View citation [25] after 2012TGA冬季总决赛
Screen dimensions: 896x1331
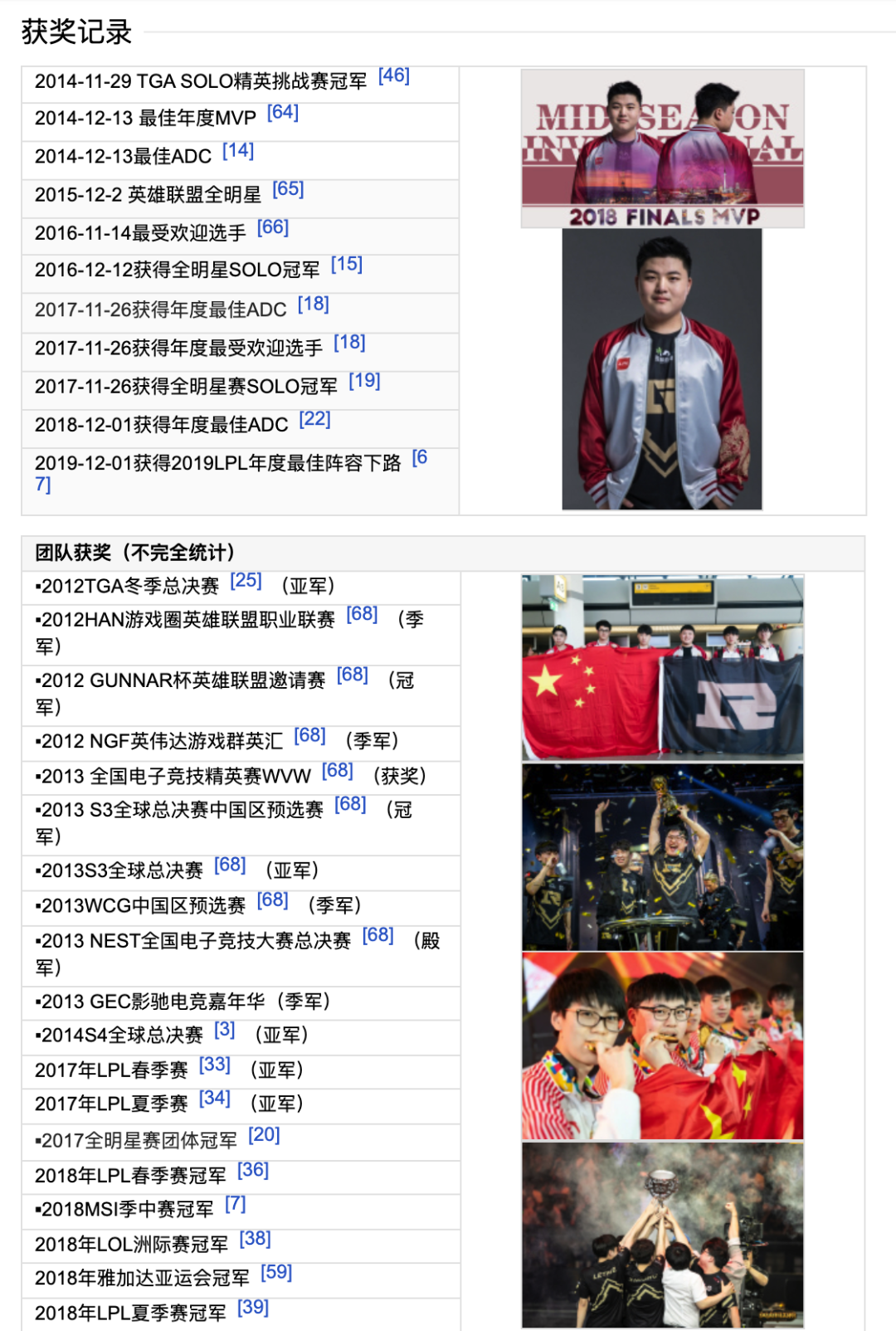coord(246,580)
